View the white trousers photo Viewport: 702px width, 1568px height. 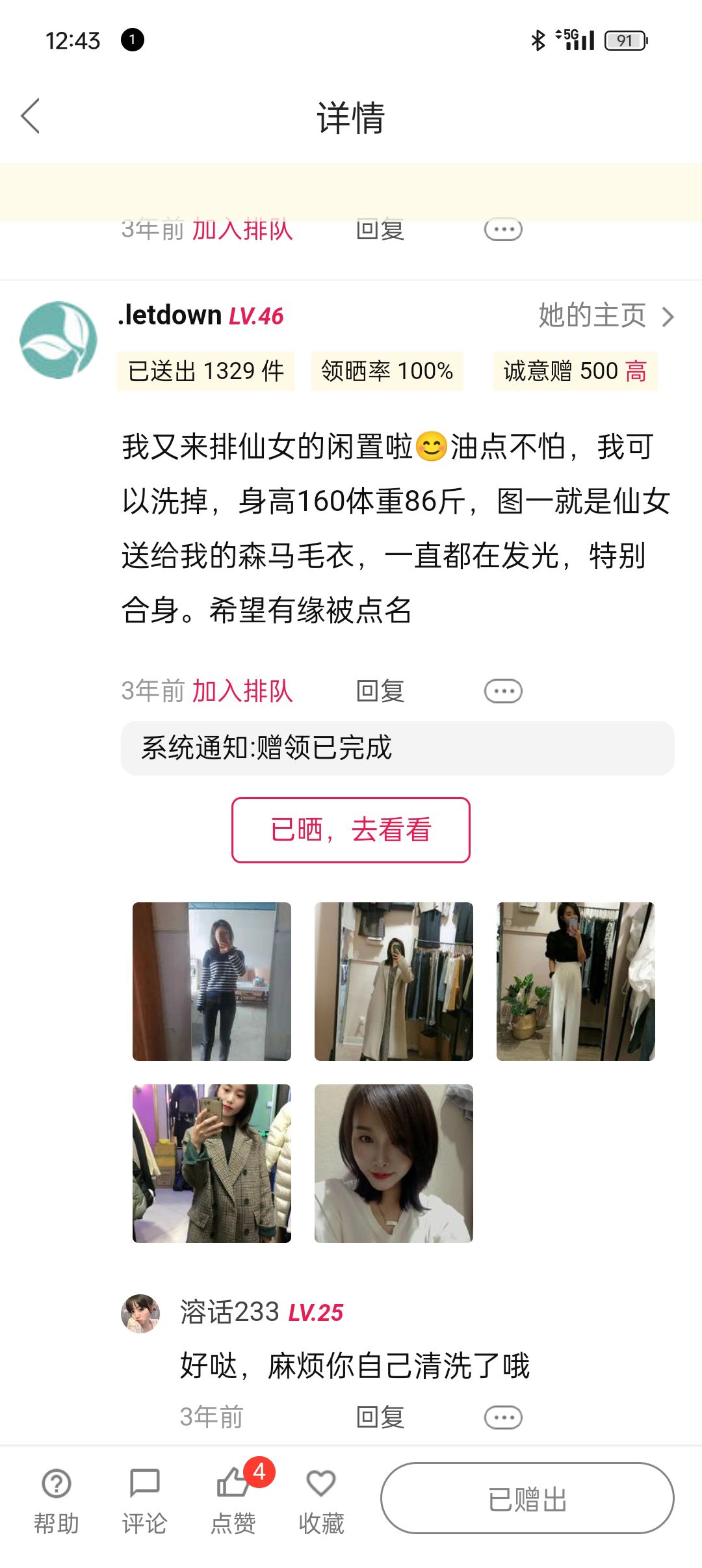point(576,982)
